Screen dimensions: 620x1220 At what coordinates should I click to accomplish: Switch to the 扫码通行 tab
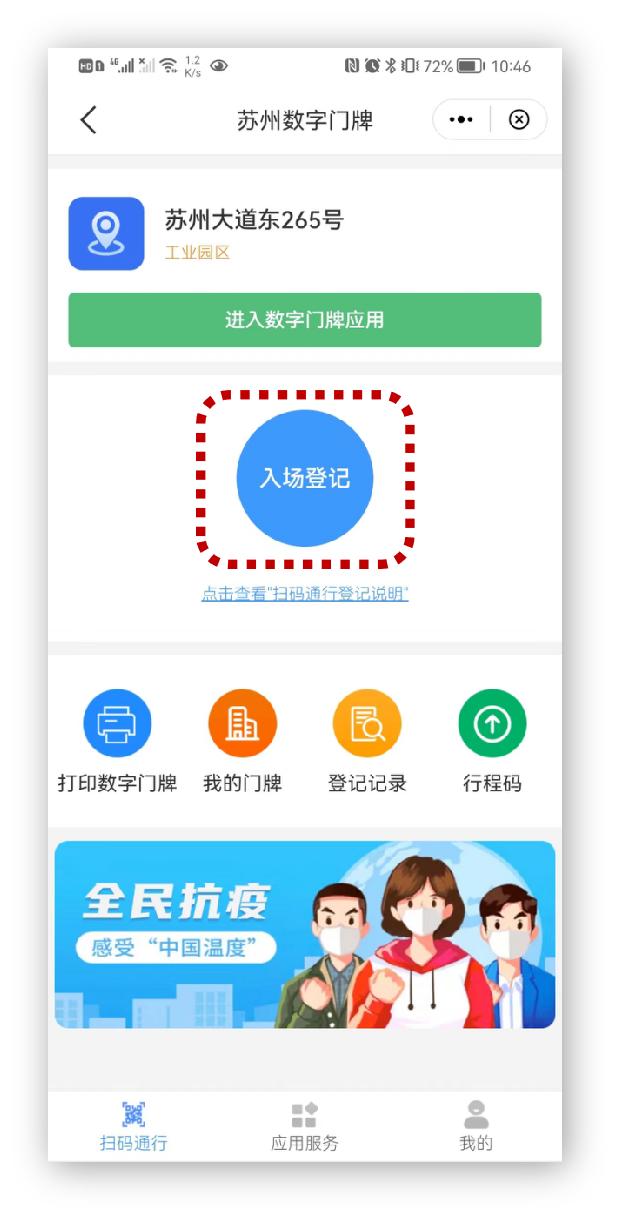click(133, 1126)
